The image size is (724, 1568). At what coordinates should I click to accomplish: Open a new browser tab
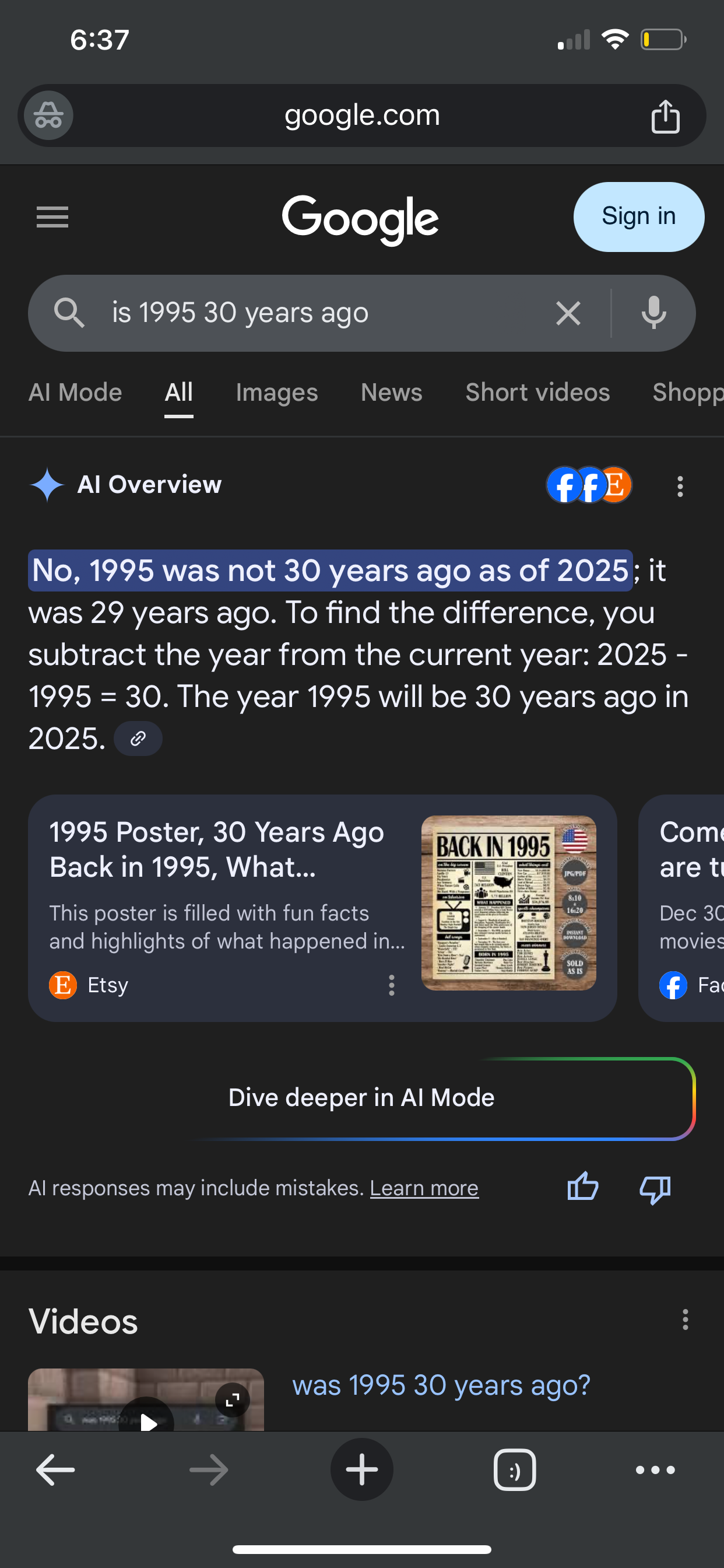tap(361, 1470)
